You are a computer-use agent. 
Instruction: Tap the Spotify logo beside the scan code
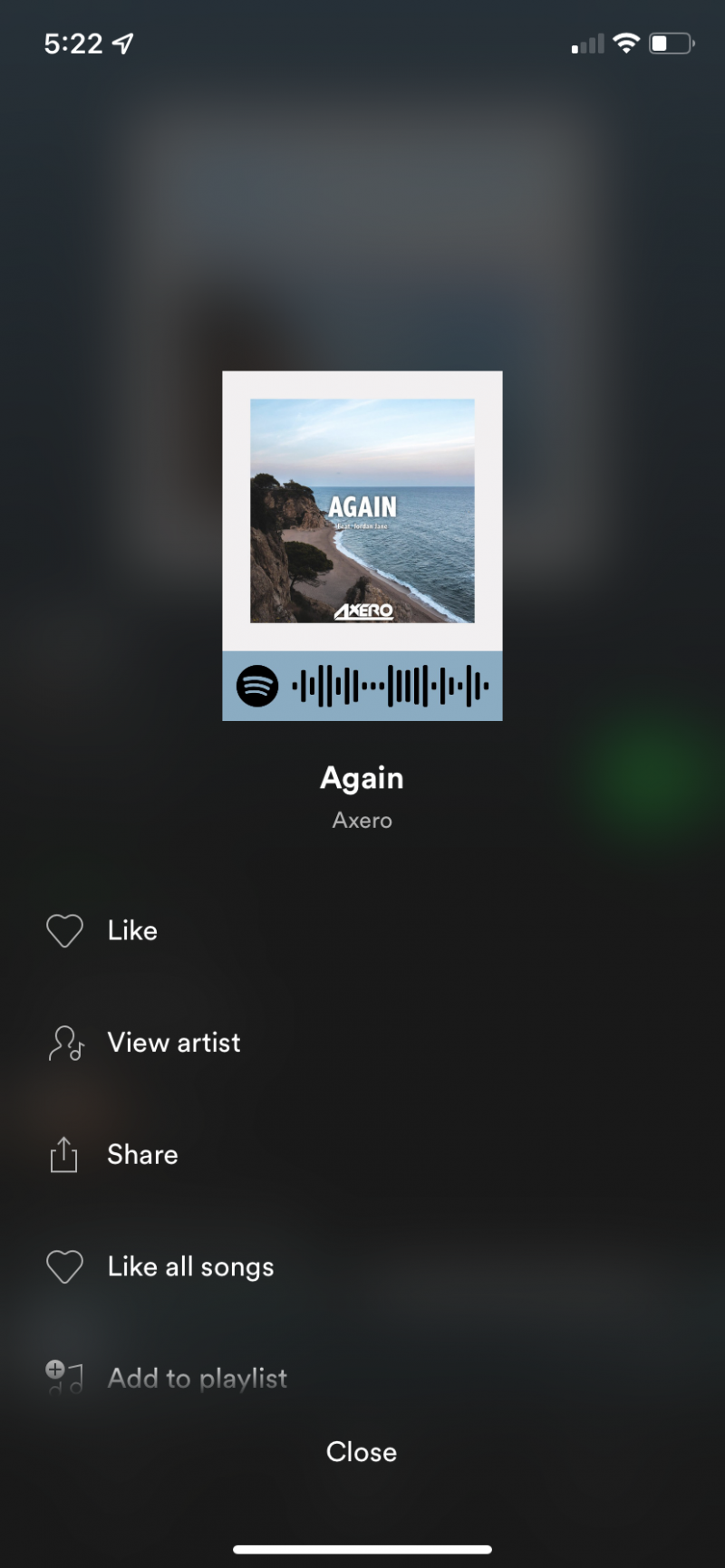(256, 686)
